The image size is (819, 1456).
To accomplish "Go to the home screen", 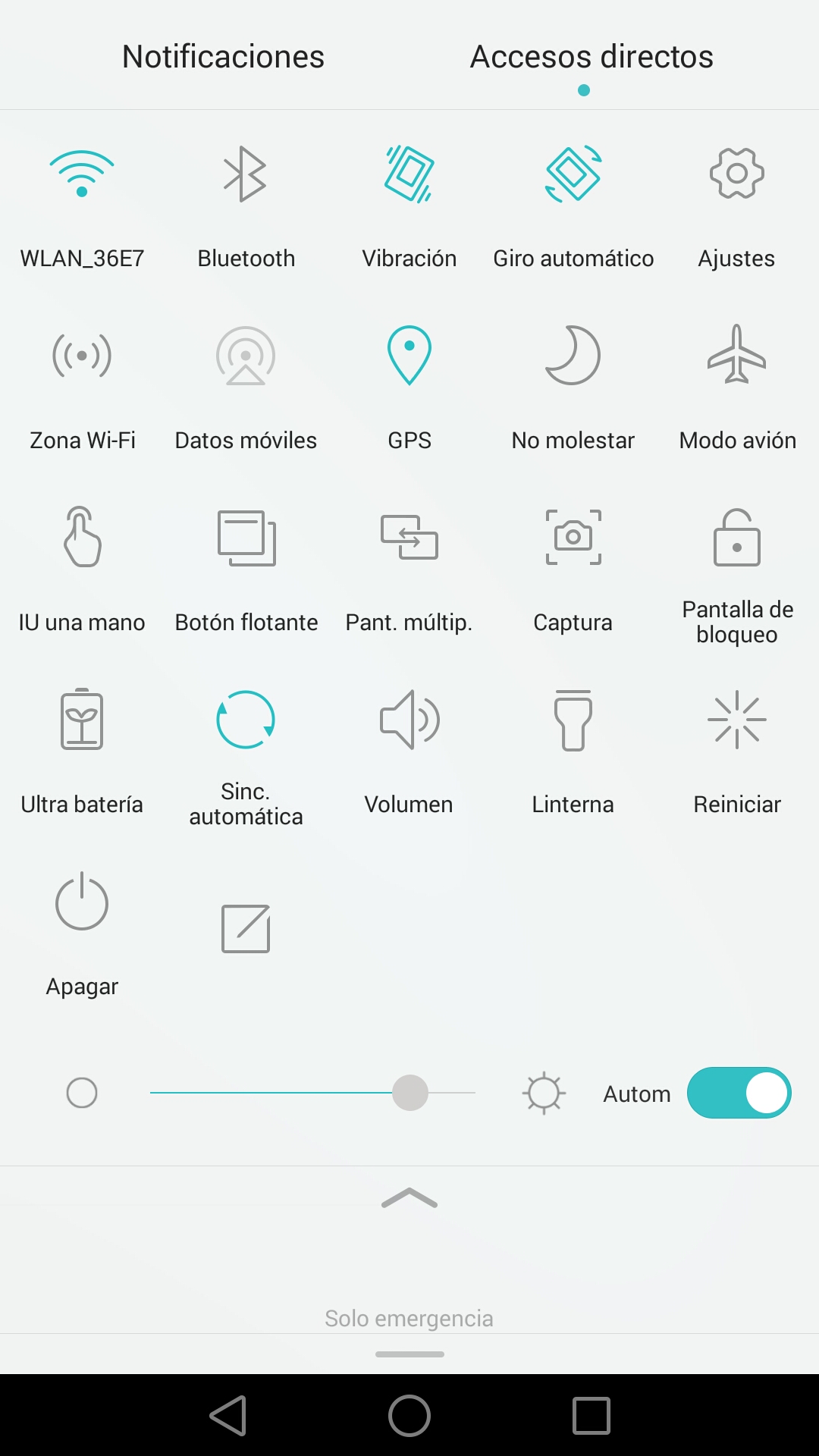I will (409, 1415).
